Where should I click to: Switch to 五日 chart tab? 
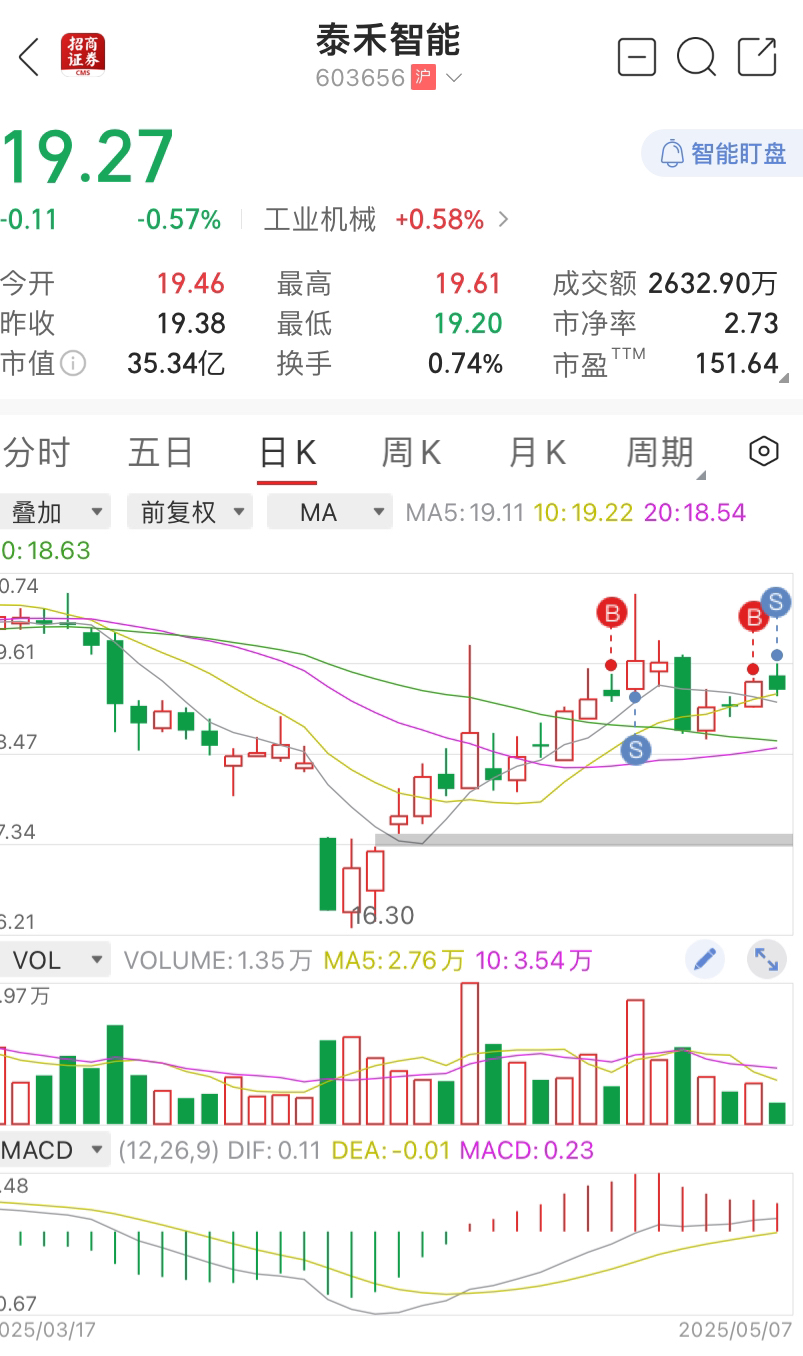tap(160, 453)
